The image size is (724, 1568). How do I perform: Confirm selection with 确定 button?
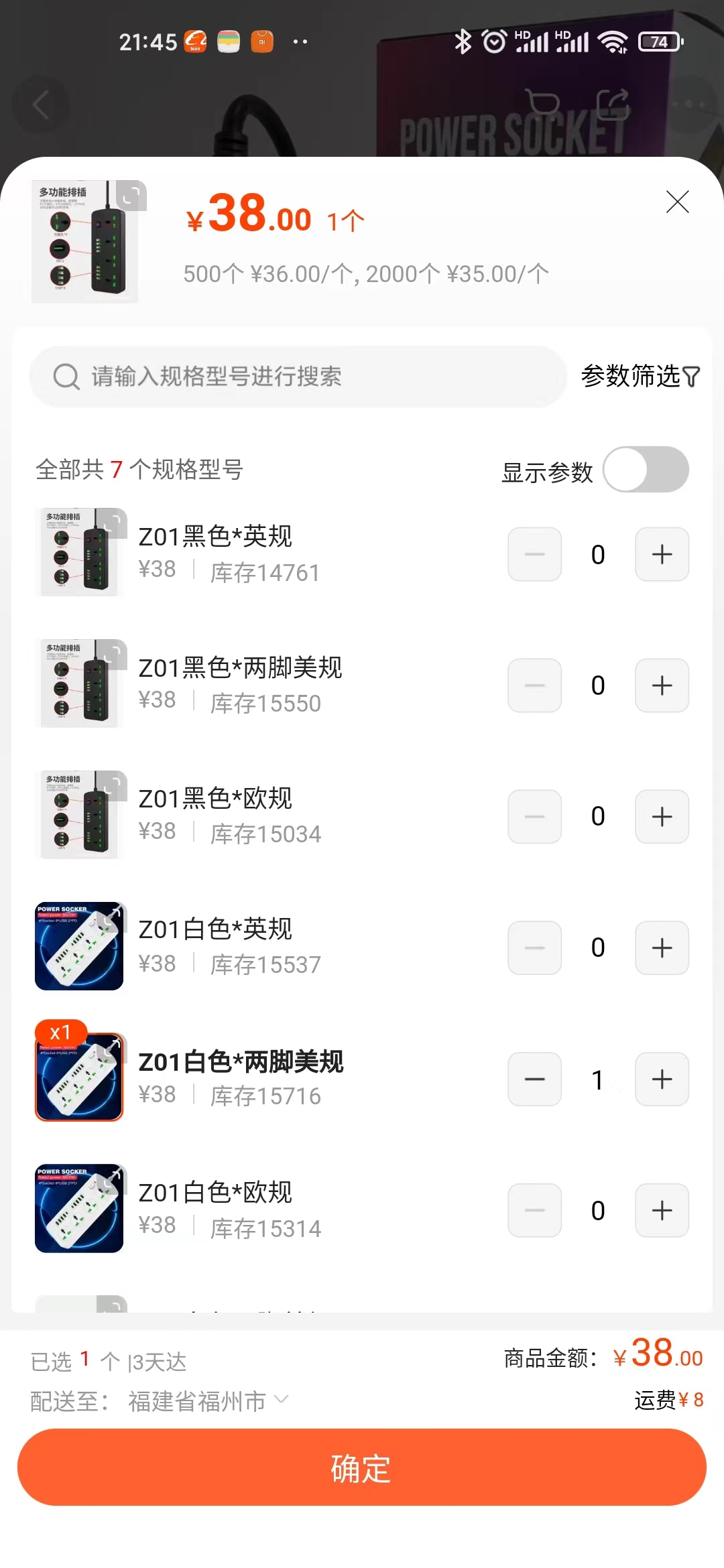click(x=362, y=1467)
